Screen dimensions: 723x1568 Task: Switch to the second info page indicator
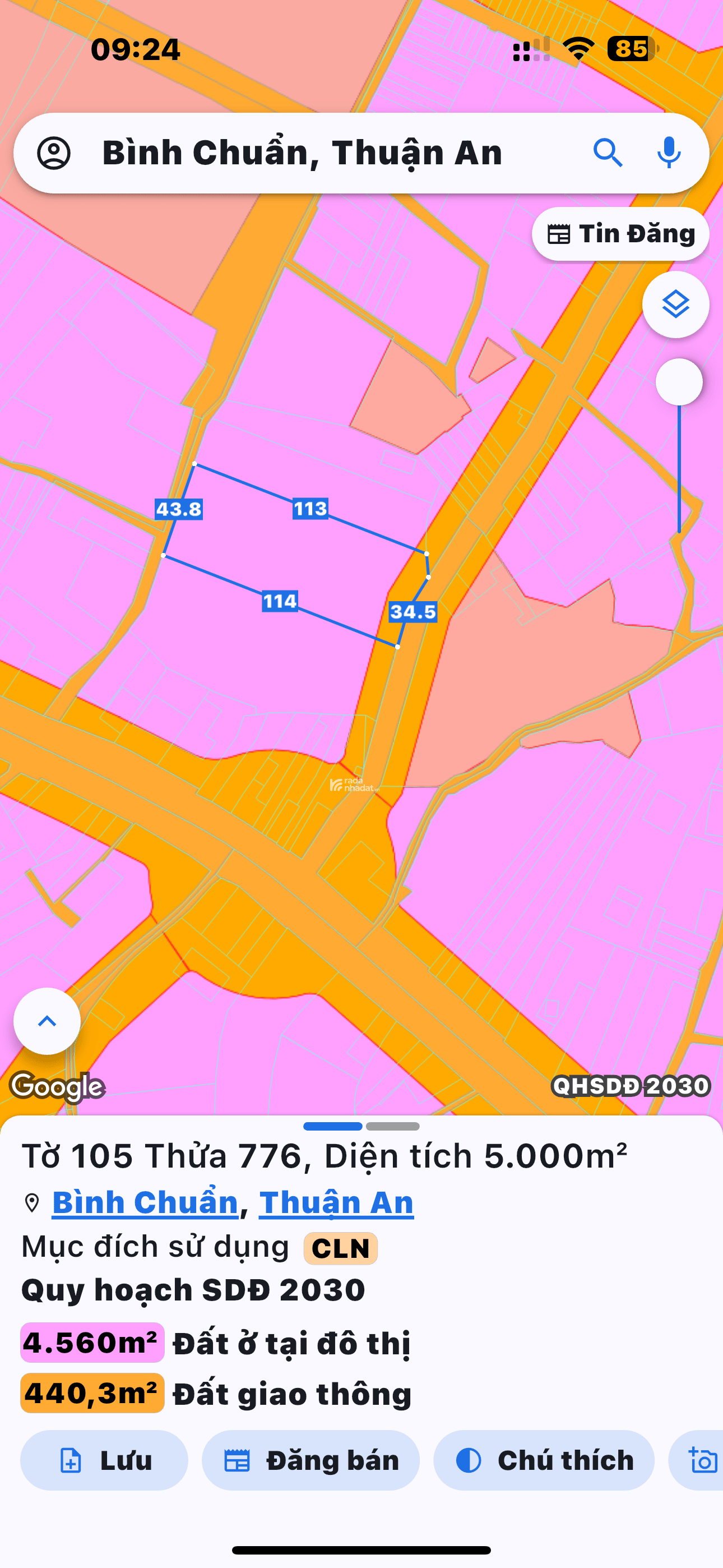tap(392, 1126)
